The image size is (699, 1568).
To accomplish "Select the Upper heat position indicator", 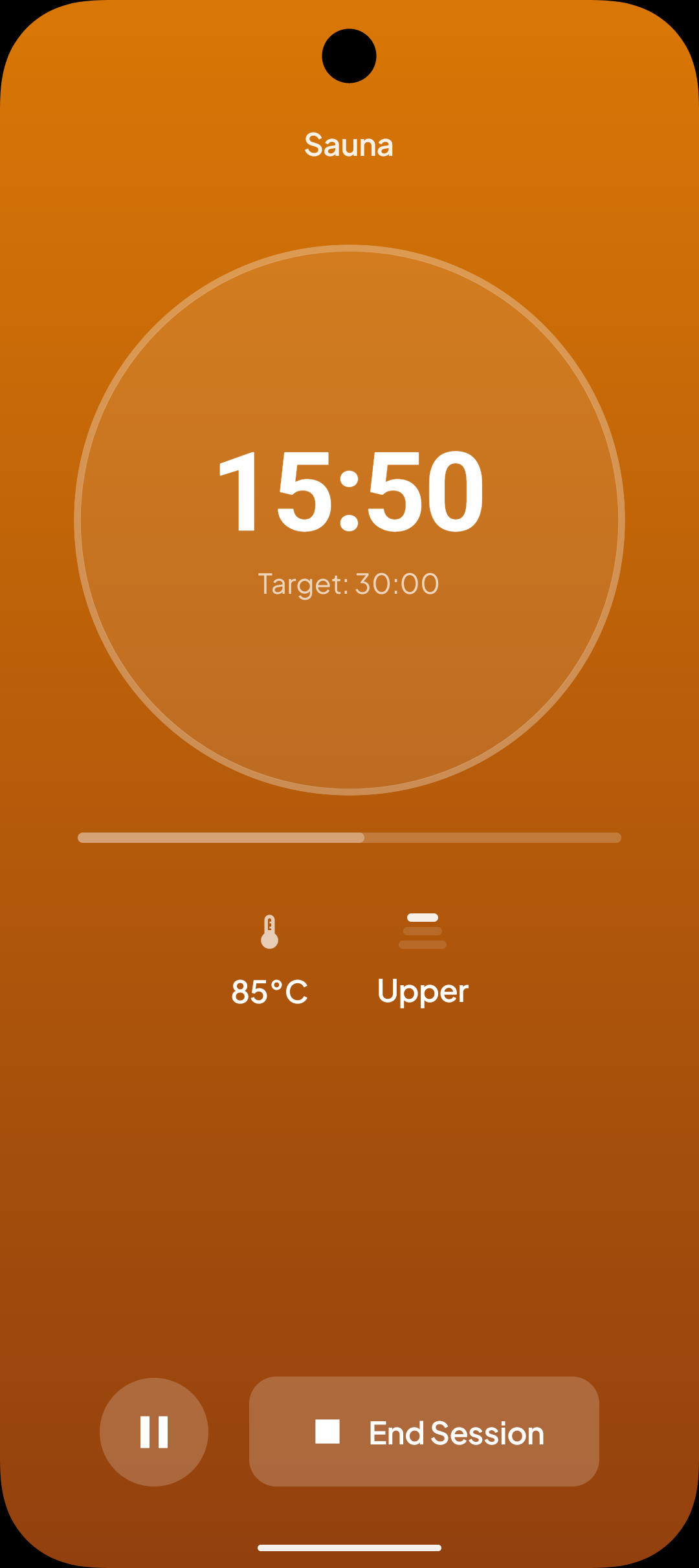I will (x=423, y=990).
